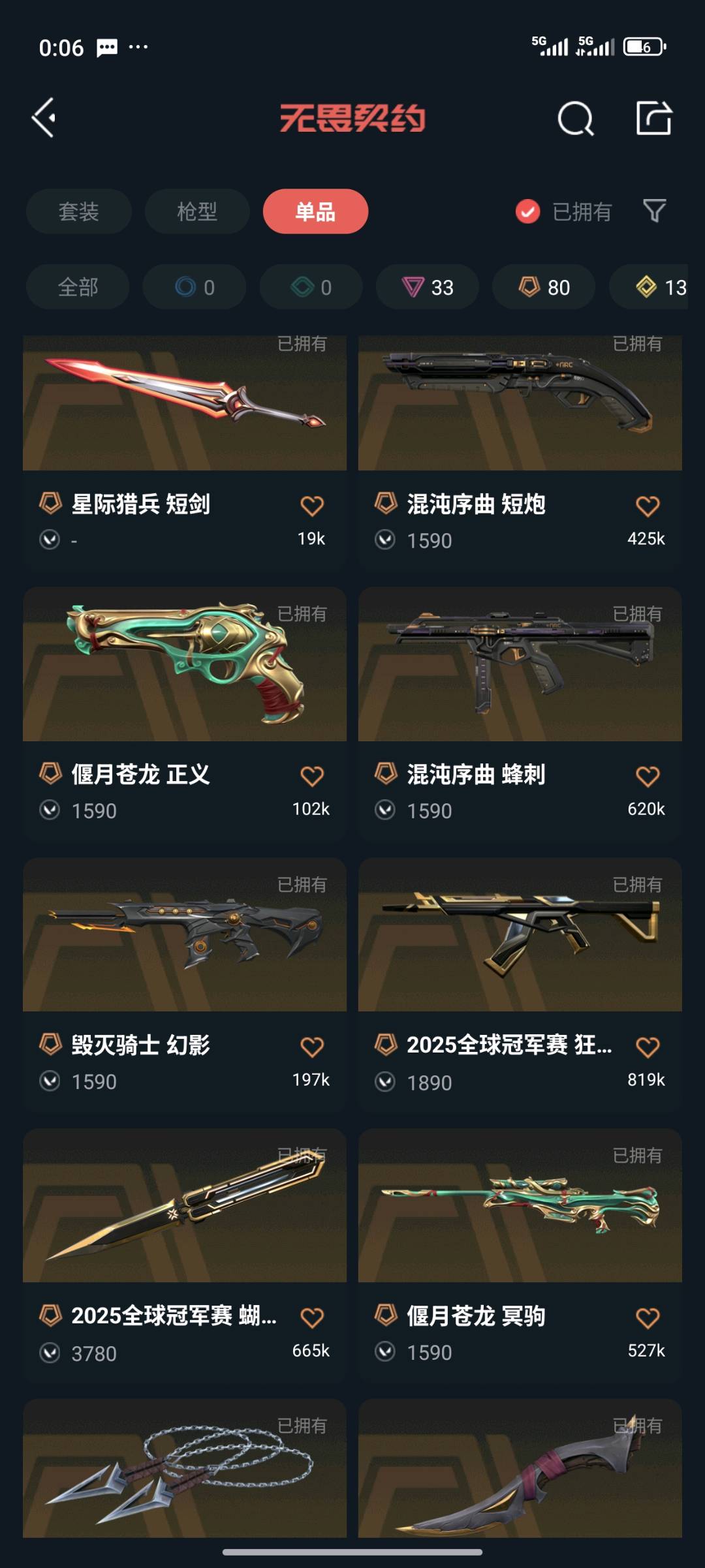This screenshot has width=705, height=1568.
Task: Open the 星际猎兵 短剑 skin card
Action: (185, 453)
